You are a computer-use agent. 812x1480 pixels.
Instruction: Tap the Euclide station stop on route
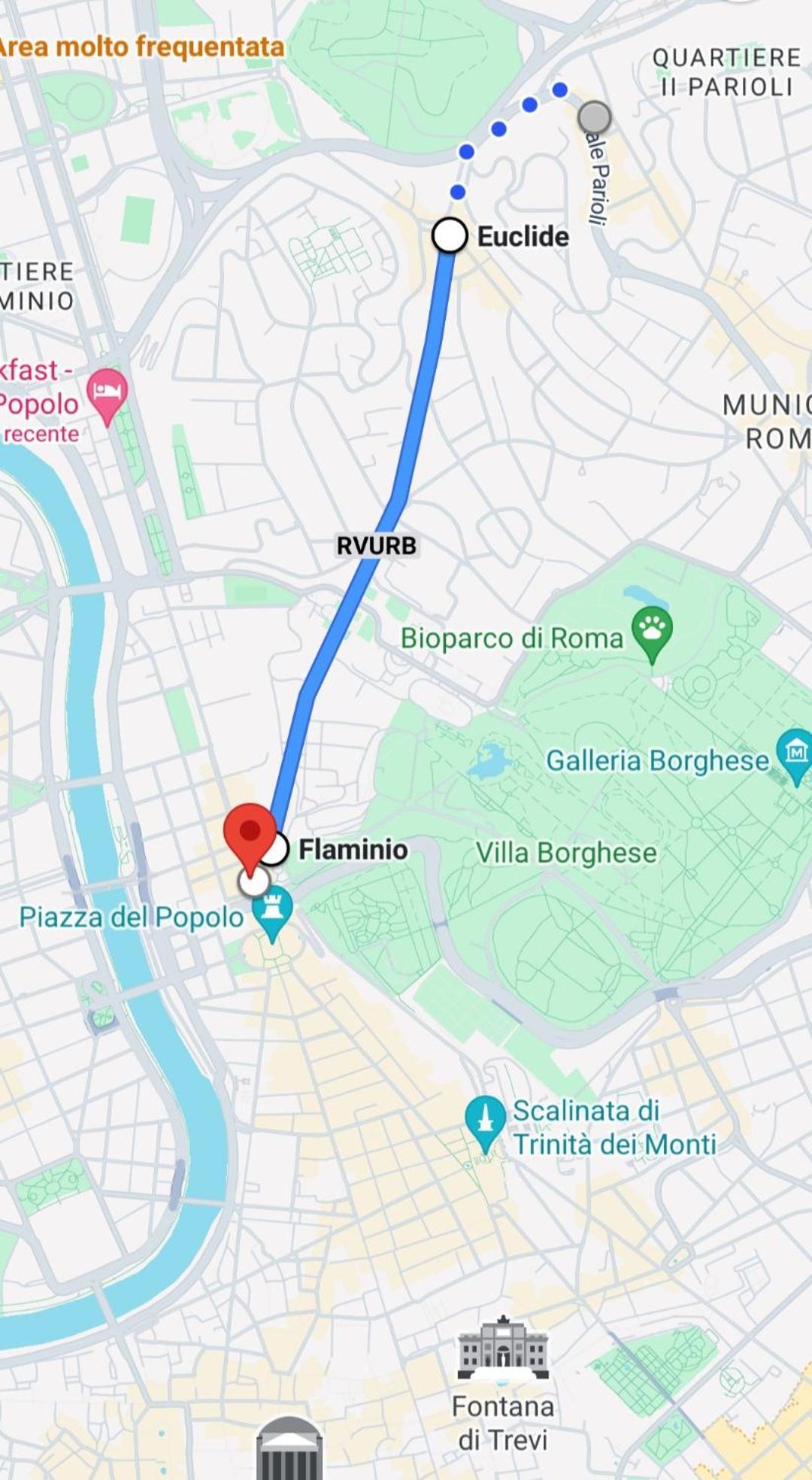click(x=450, y=235)
